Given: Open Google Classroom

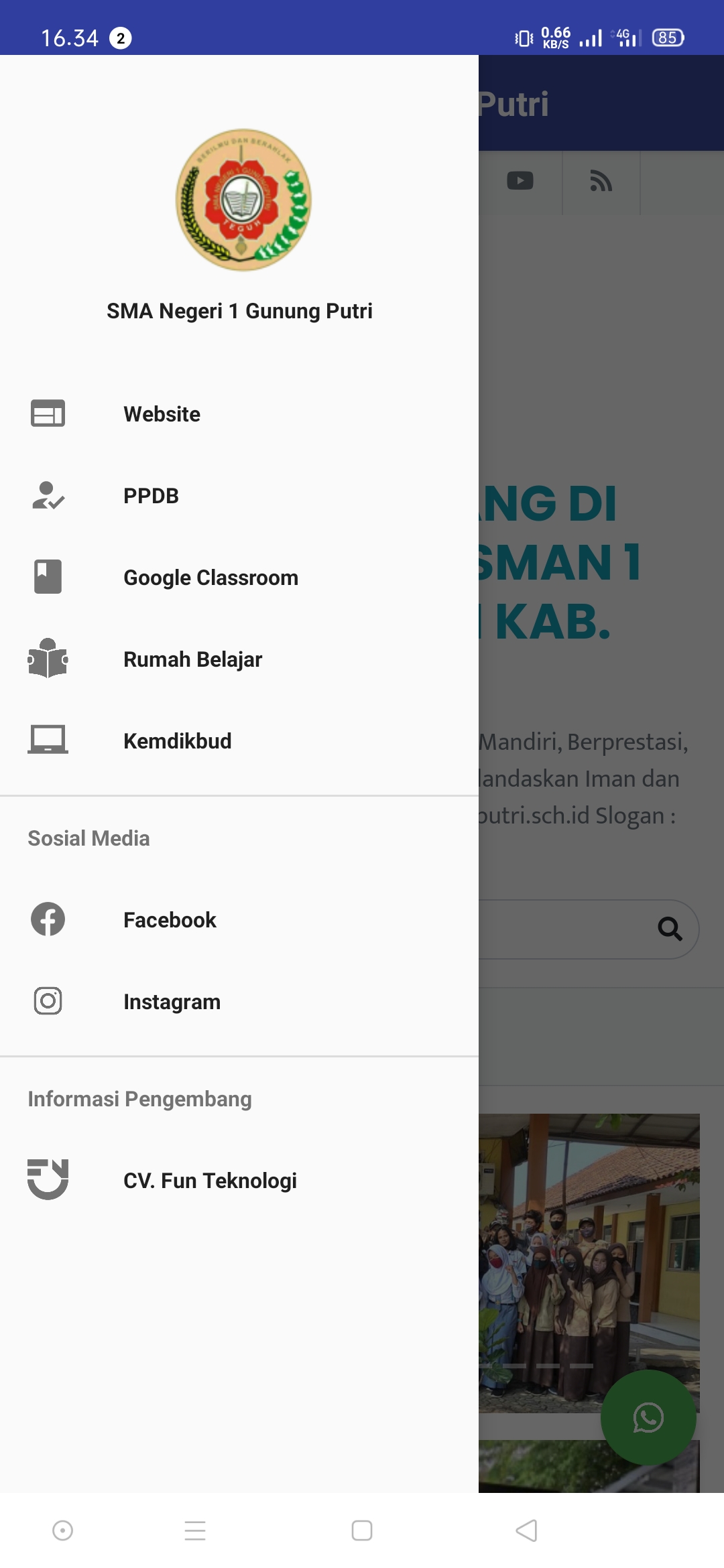Looking at the screenshot, I should [x=210, y=578].
